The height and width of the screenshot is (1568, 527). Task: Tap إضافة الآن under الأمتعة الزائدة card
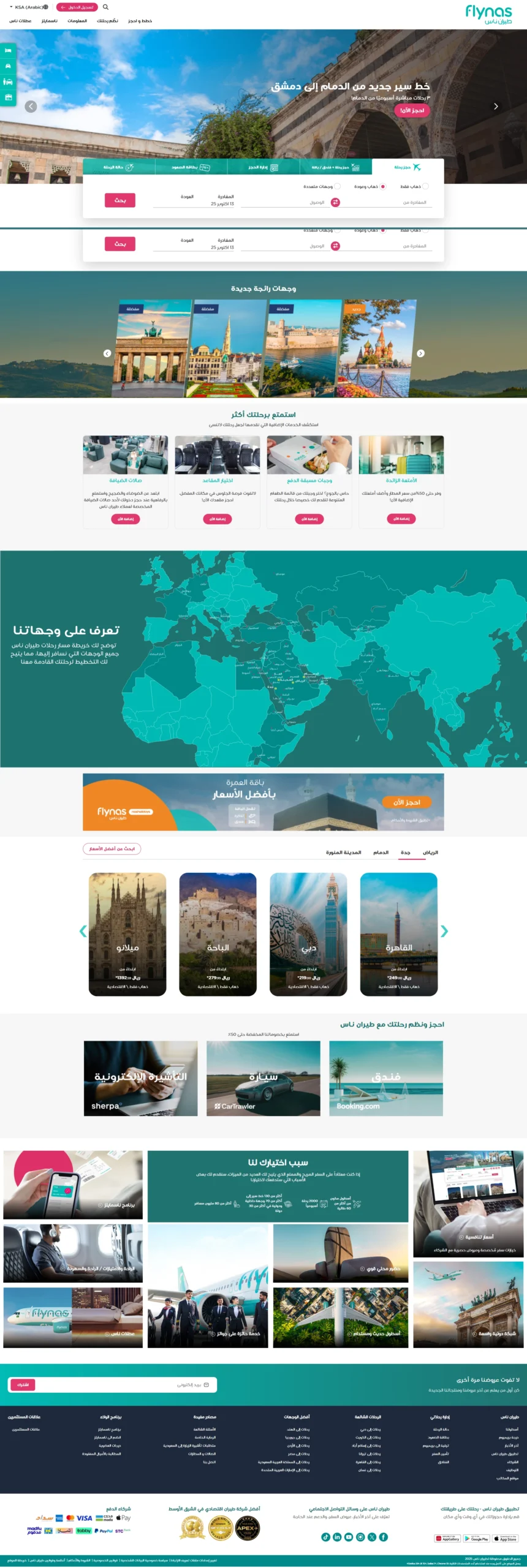tap(401, 519)
